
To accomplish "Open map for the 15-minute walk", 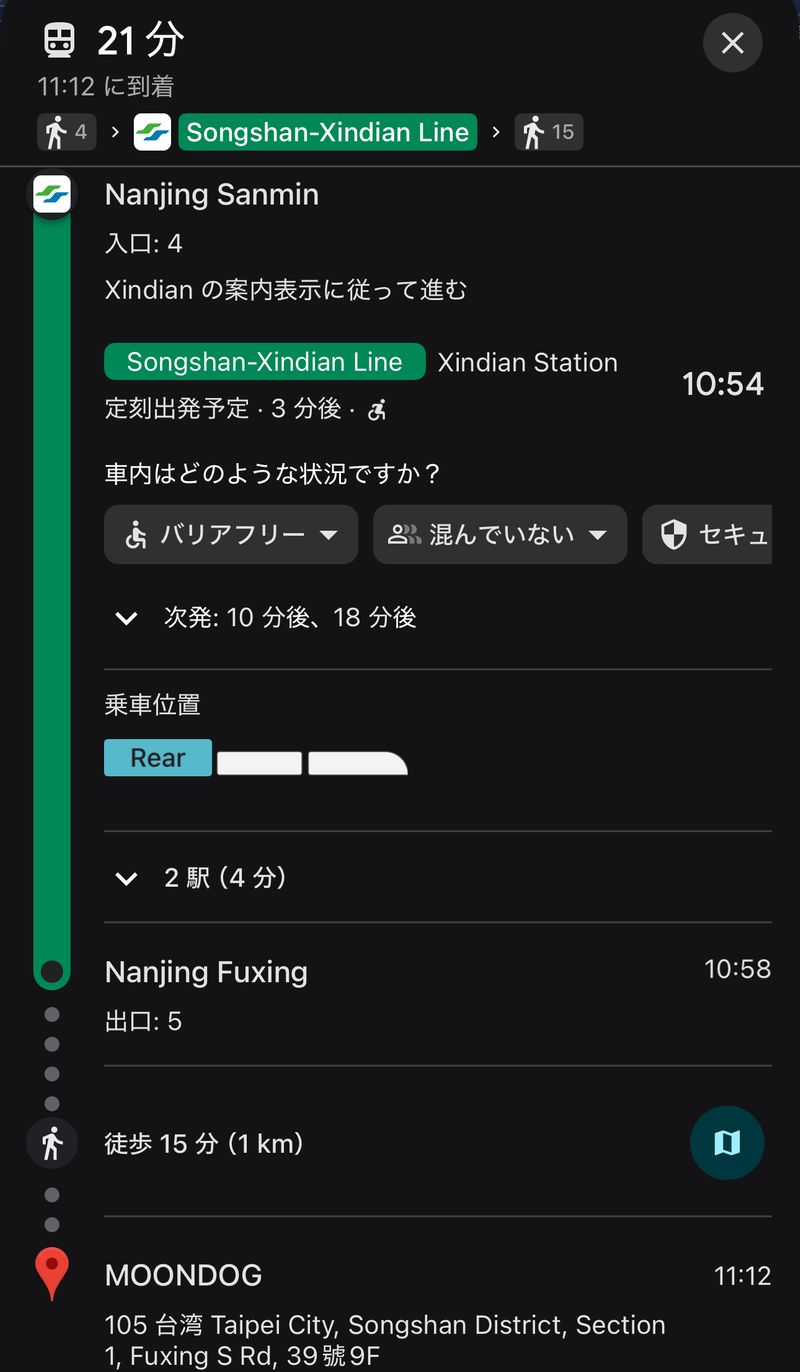I will coord(727,1143).
